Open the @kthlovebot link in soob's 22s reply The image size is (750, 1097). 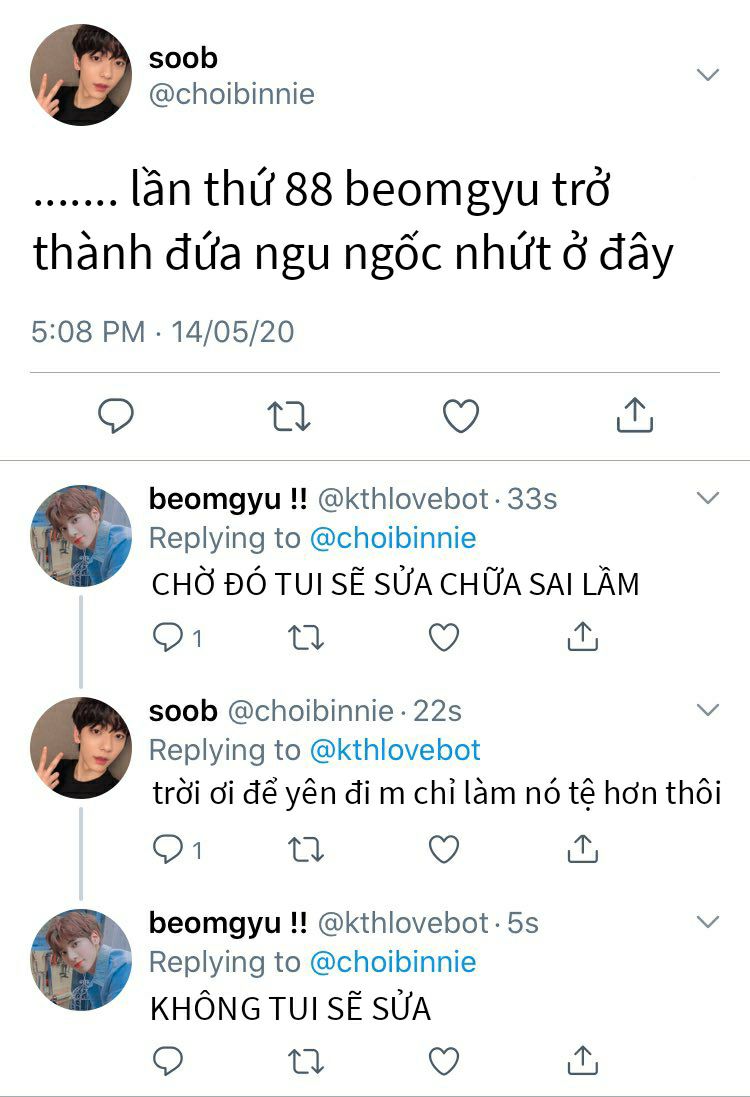click(395, 751)
